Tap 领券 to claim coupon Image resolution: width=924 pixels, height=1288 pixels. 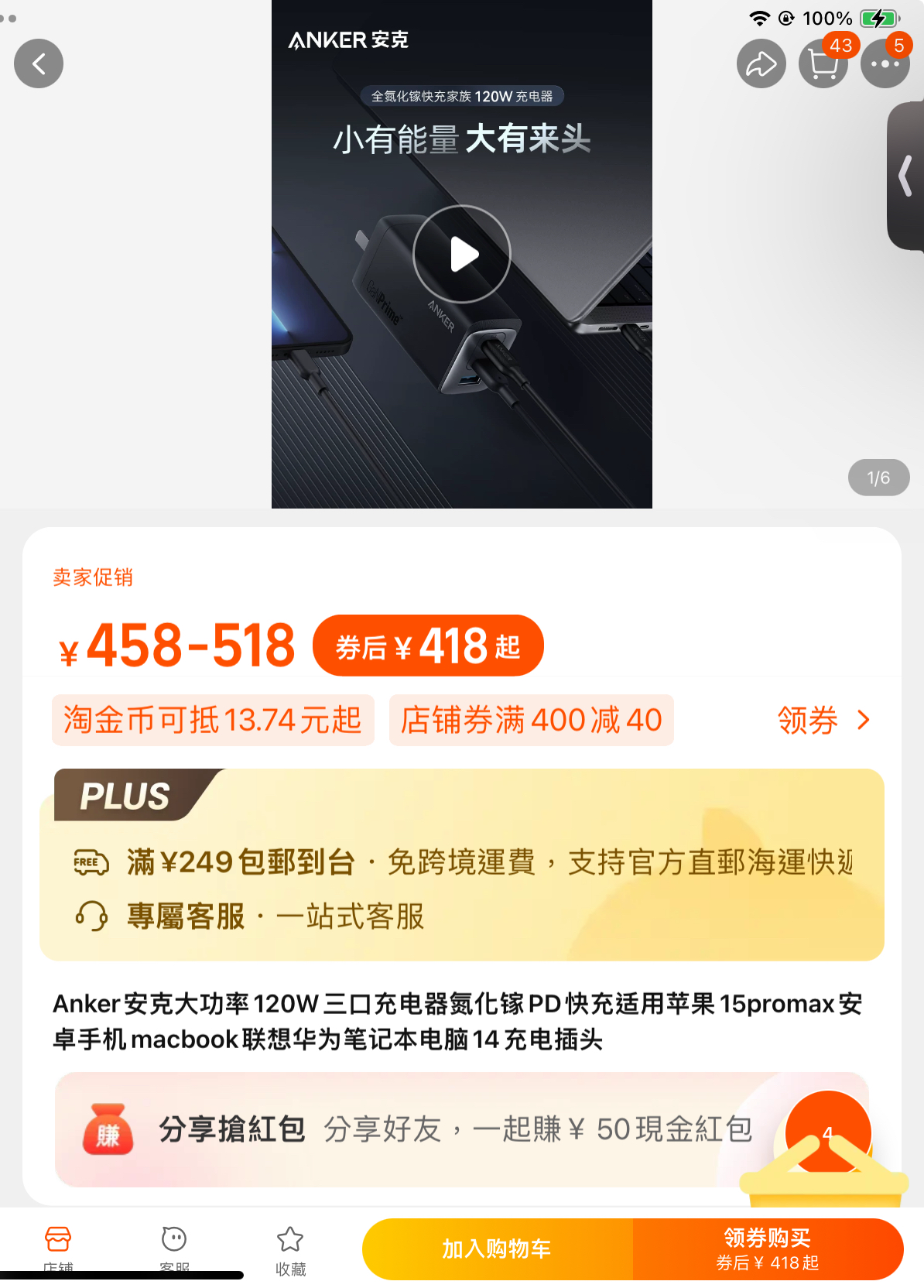pos(823,721)
